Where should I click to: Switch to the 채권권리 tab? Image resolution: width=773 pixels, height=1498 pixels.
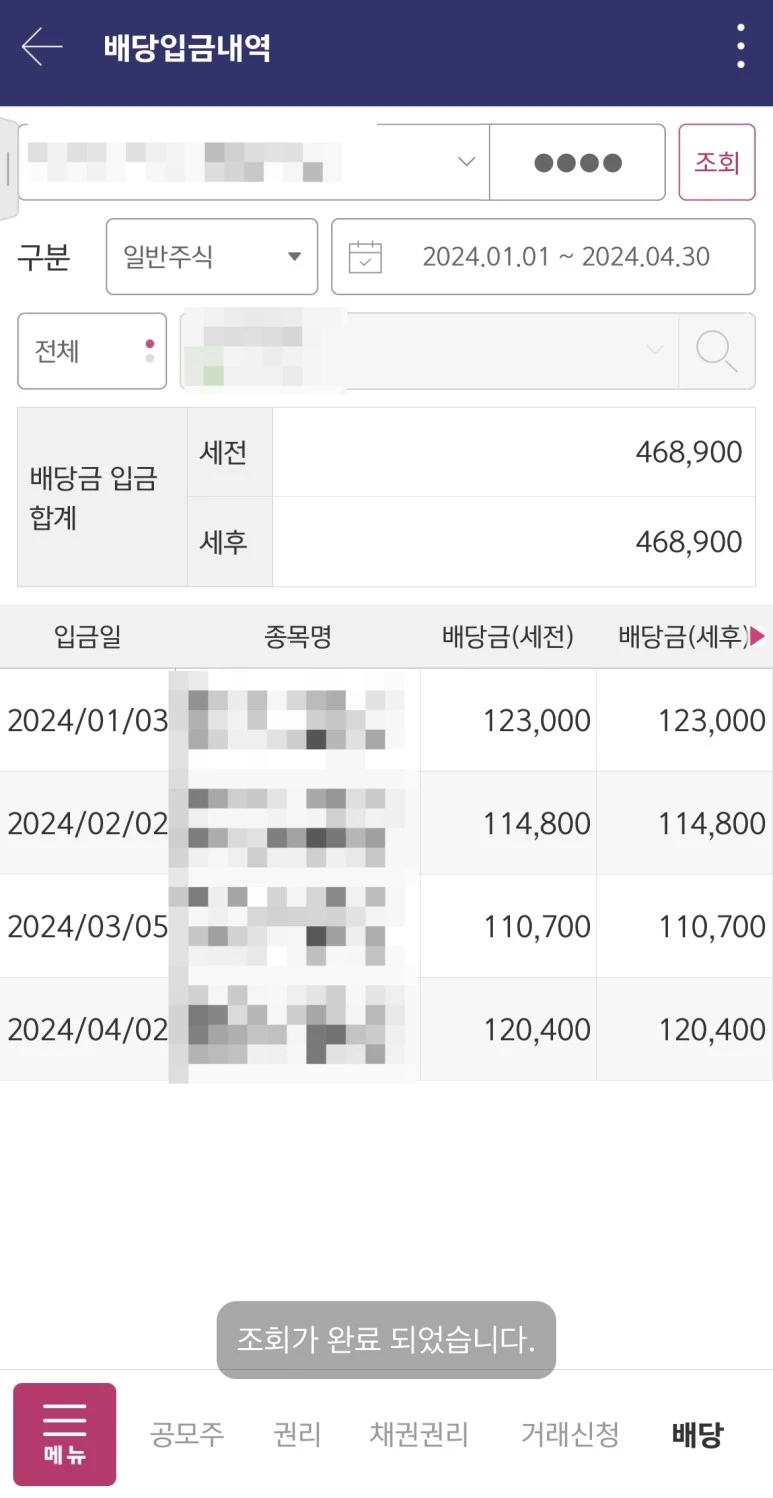tap(419, 1435)
